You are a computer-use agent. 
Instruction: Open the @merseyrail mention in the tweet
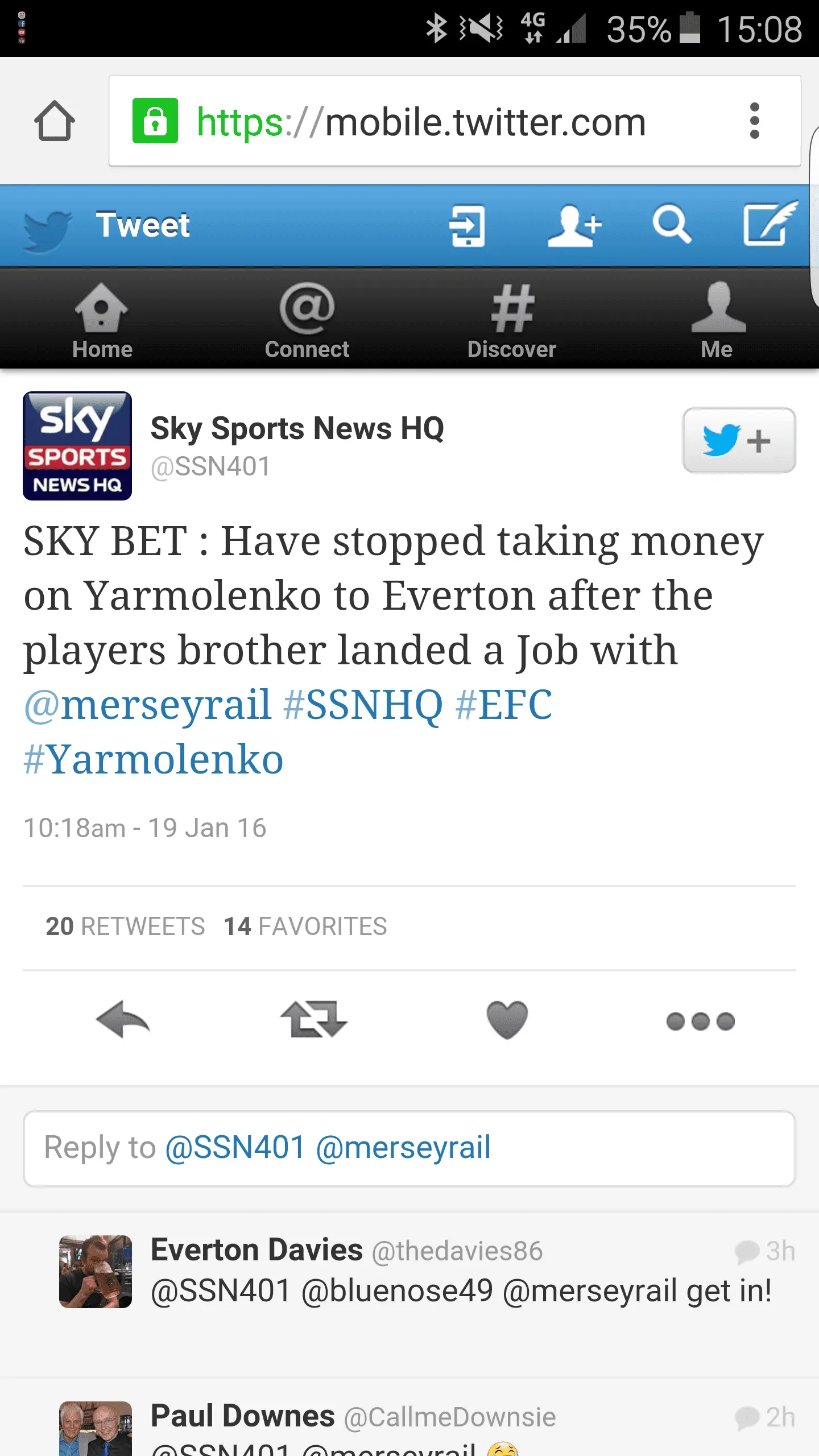[x=147, y=705]
